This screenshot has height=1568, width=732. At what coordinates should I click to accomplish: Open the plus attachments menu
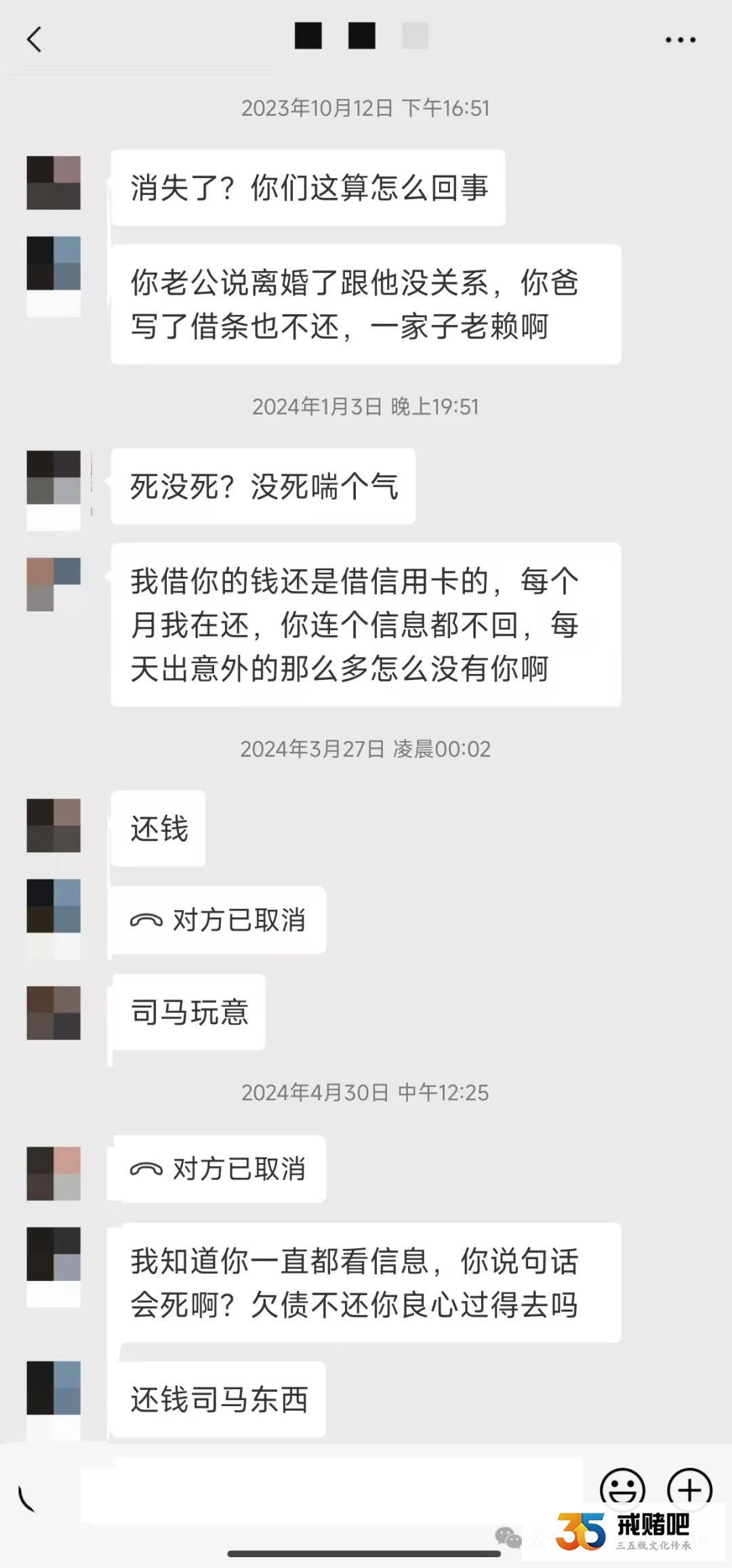pyautogui.click(x=689, y=1489)
